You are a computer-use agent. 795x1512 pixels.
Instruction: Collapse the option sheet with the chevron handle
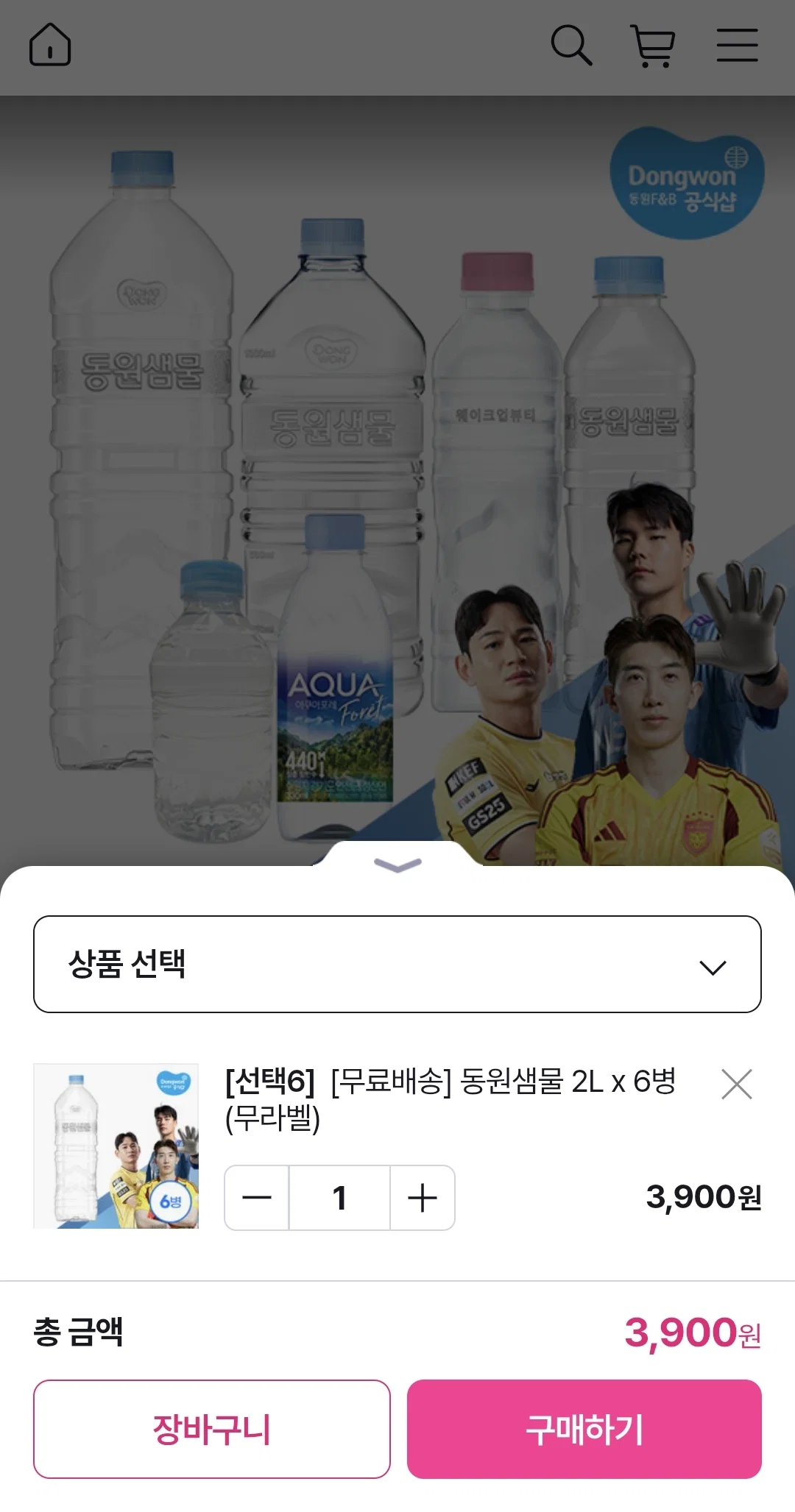397,864
